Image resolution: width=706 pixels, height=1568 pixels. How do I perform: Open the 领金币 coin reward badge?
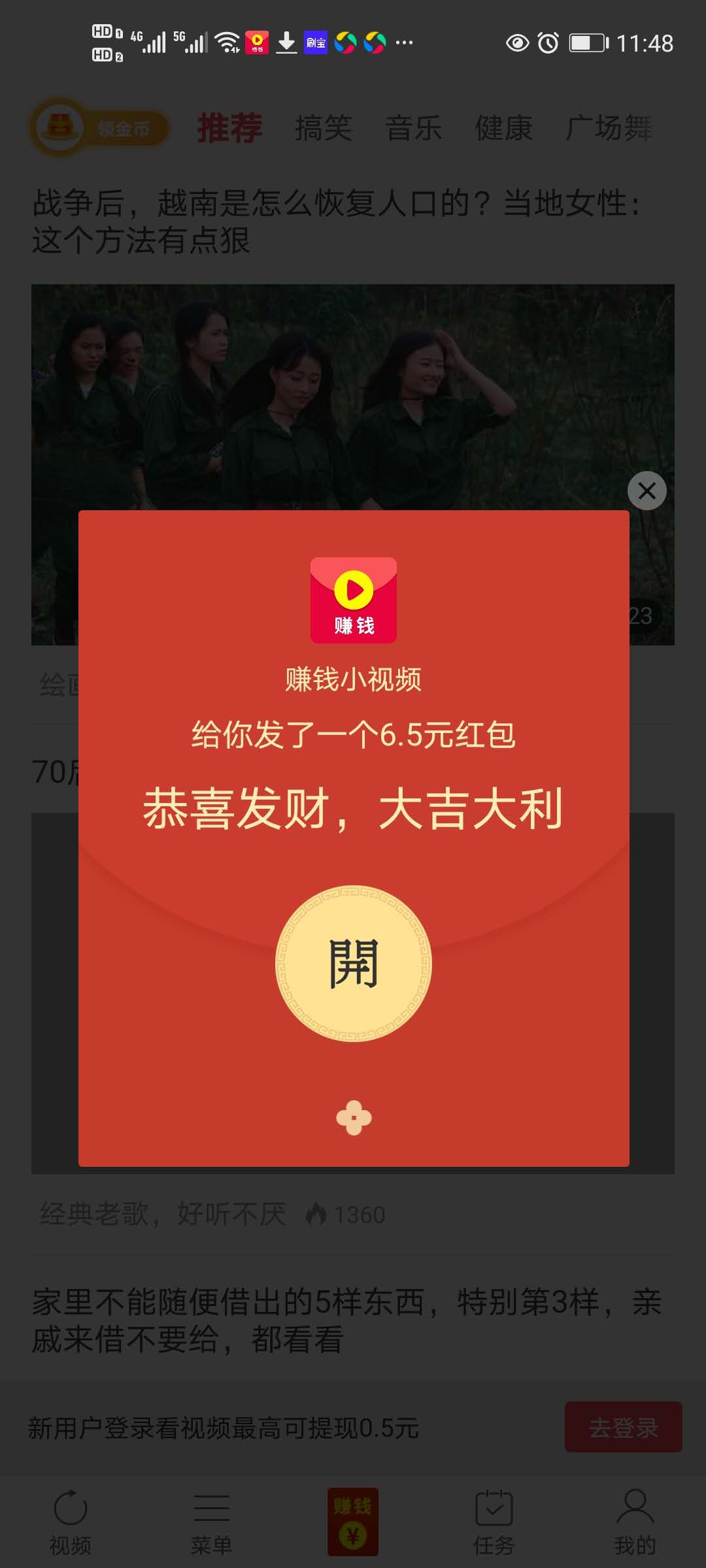99,127
